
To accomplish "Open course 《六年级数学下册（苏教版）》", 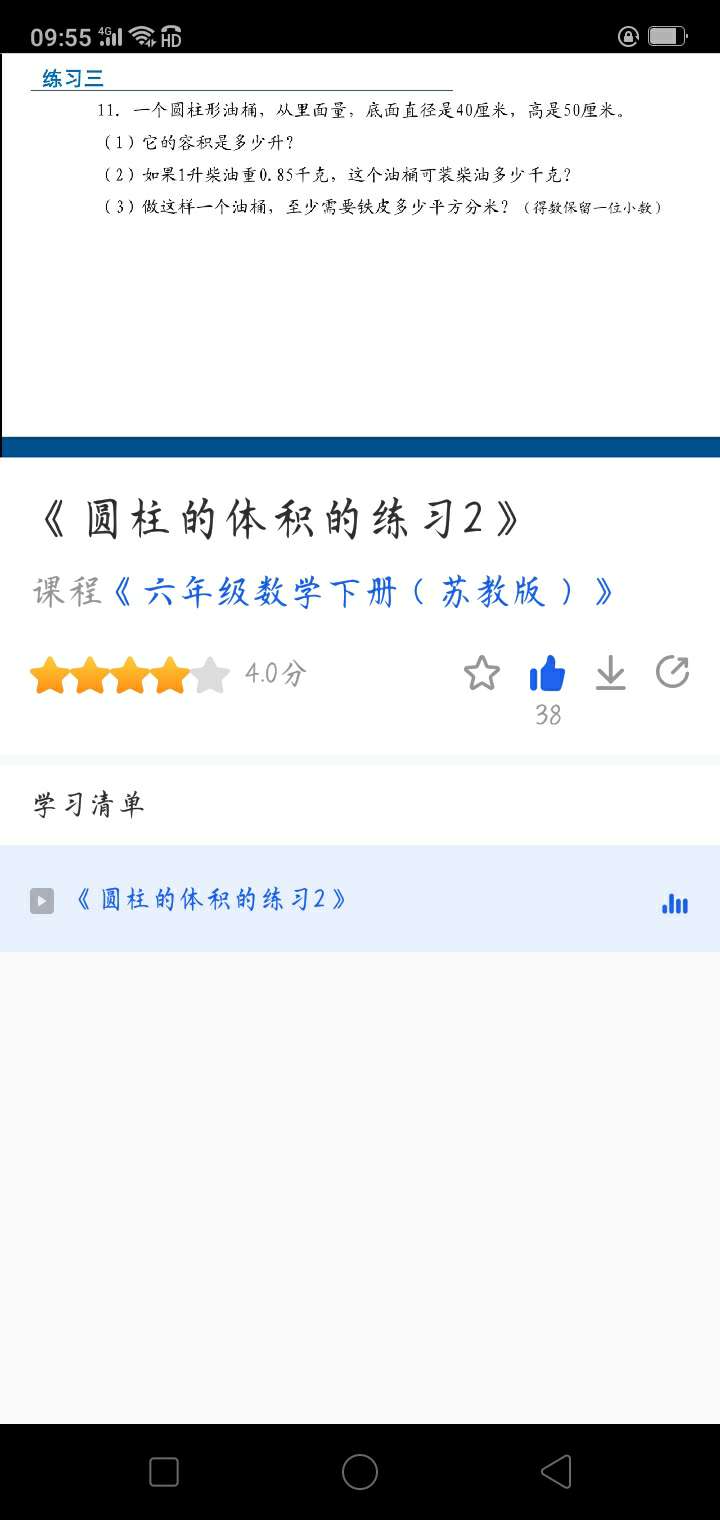I will 364,593.
